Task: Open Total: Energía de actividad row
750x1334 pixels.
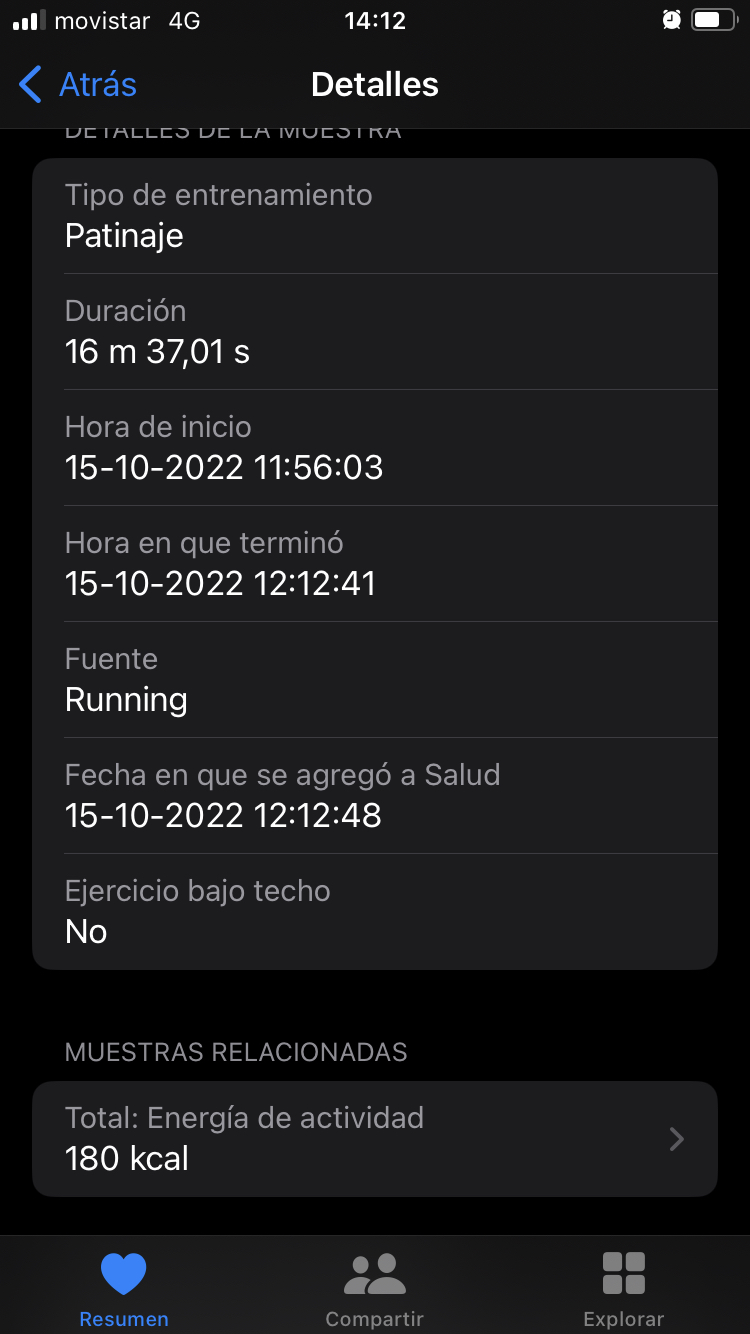Action: (x=374, y=1138)
